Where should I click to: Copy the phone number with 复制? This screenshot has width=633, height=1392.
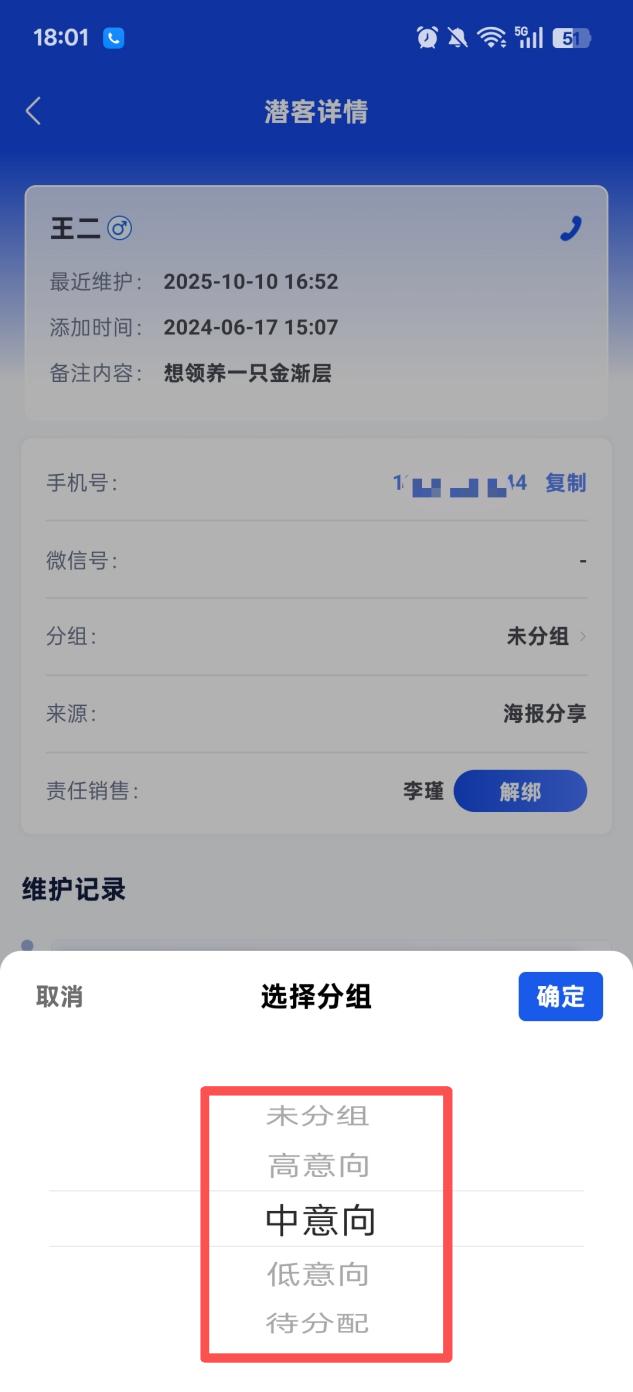[565, 483]
